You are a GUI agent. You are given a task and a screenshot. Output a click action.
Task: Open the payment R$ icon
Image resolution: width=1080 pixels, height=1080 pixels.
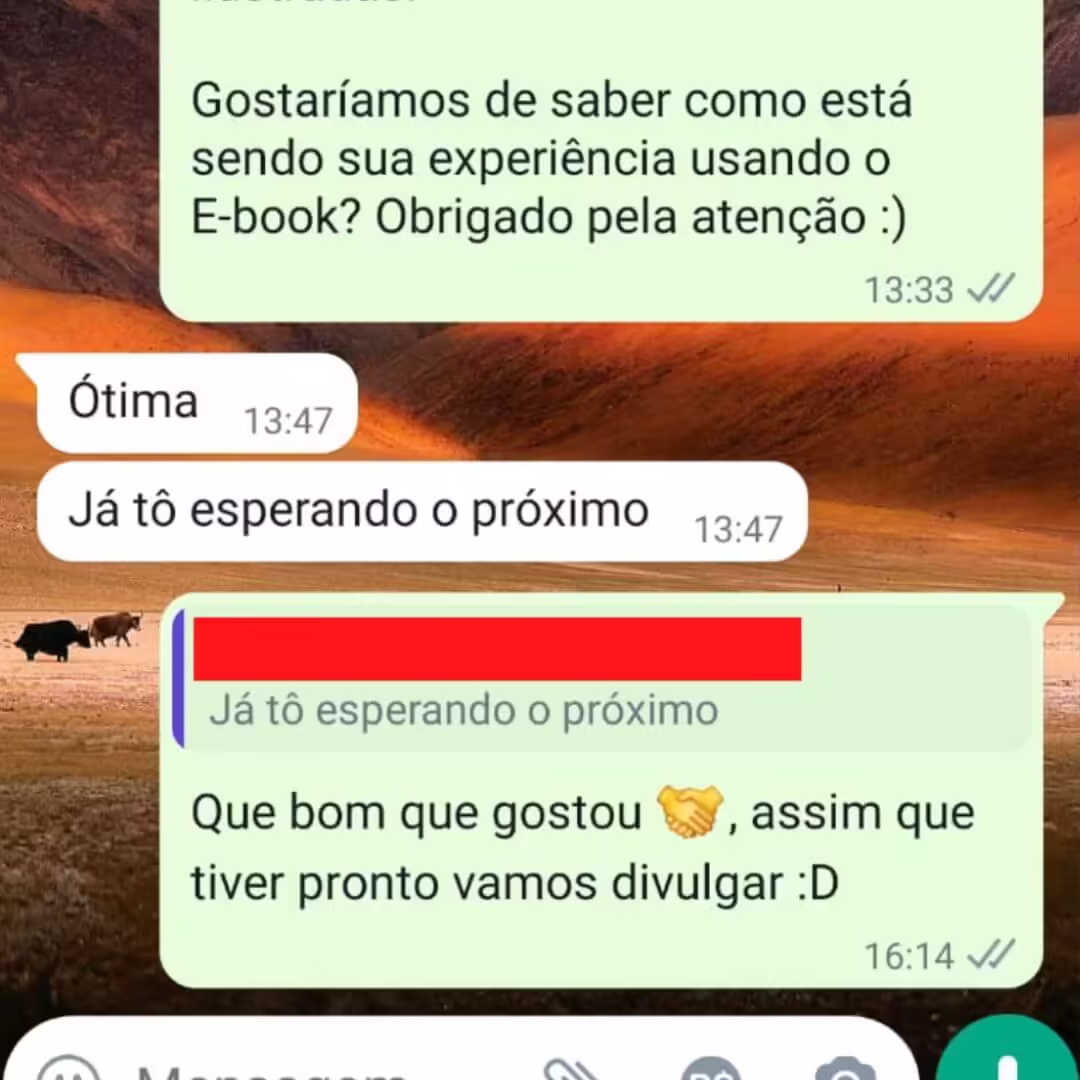(711, 1072)
